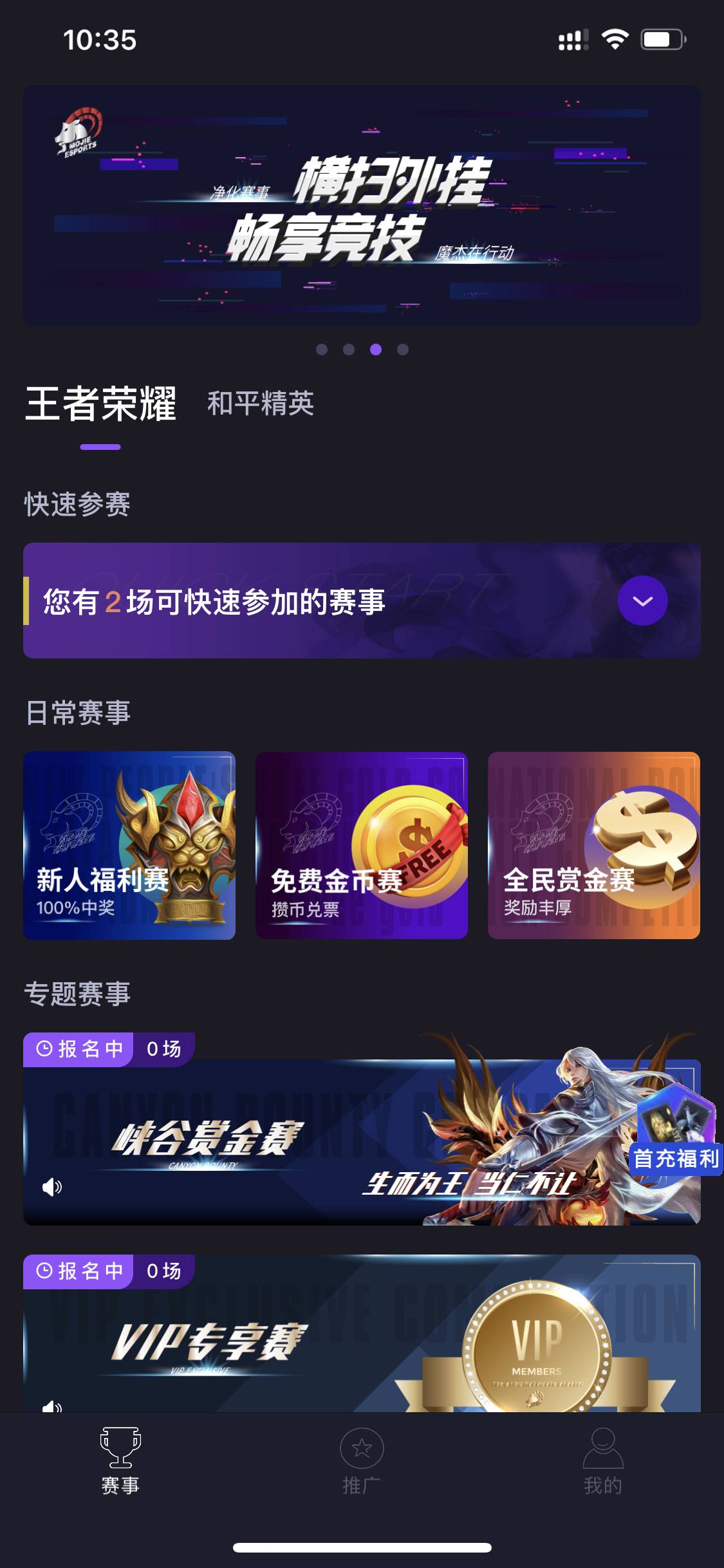Open the 新人福利赛 card
Viewport: 724px width, 1568px height.
tap(129, 845)
